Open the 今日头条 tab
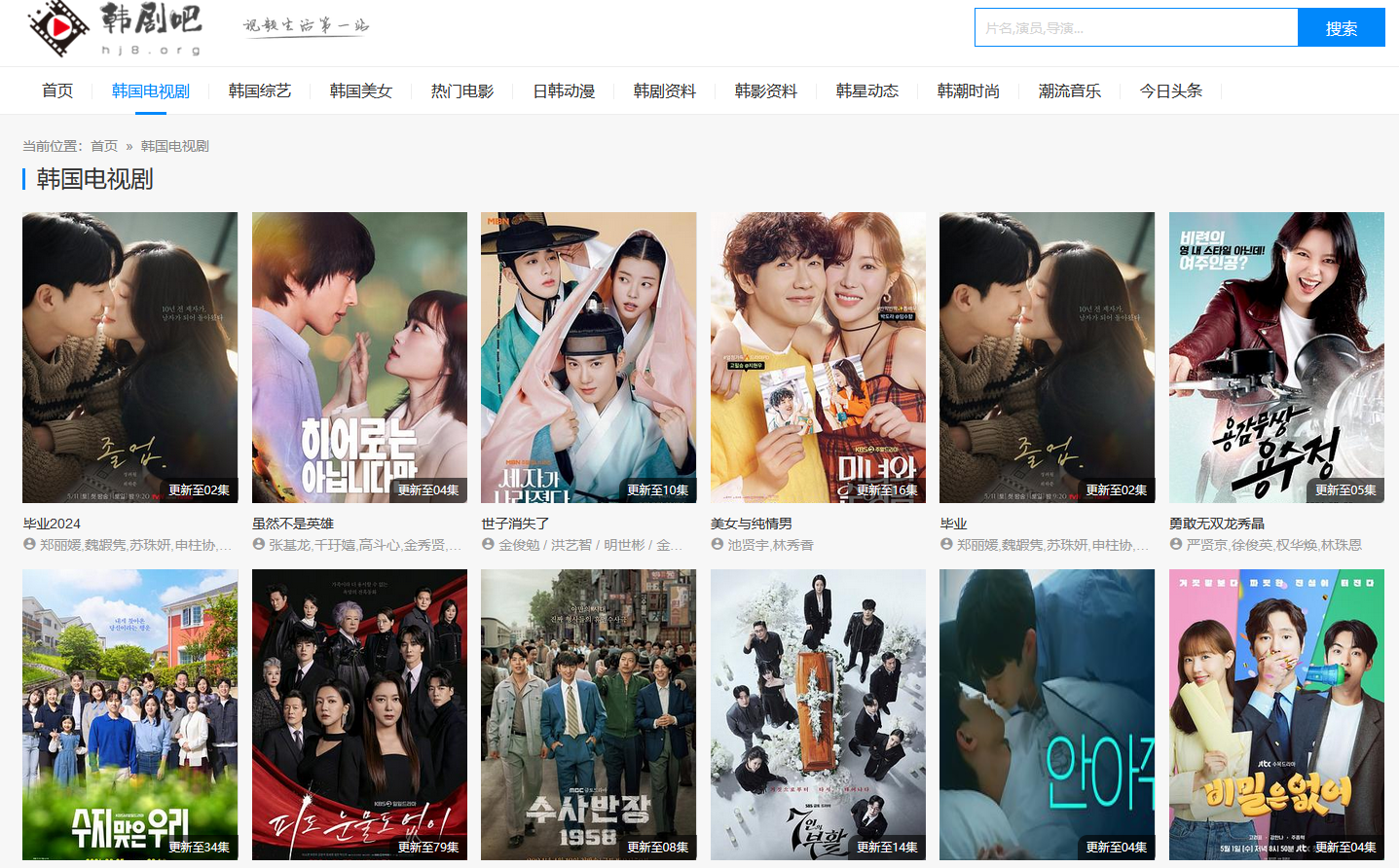Image resolution: width=1399 pixels, height=868 pixels. click(1171, 91)
